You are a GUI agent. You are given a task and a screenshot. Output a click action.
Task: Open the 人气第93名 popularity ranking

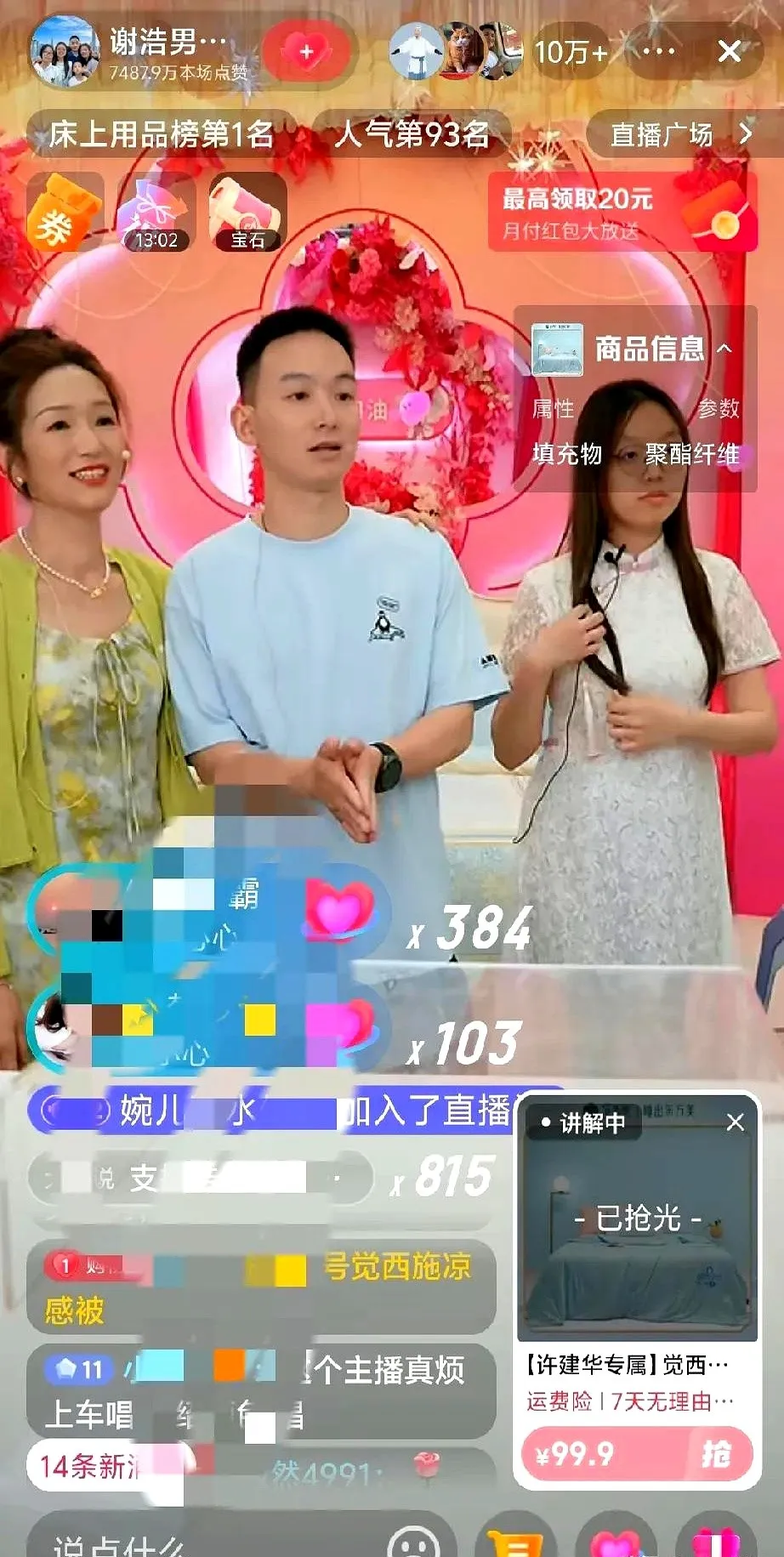point(412,134)
